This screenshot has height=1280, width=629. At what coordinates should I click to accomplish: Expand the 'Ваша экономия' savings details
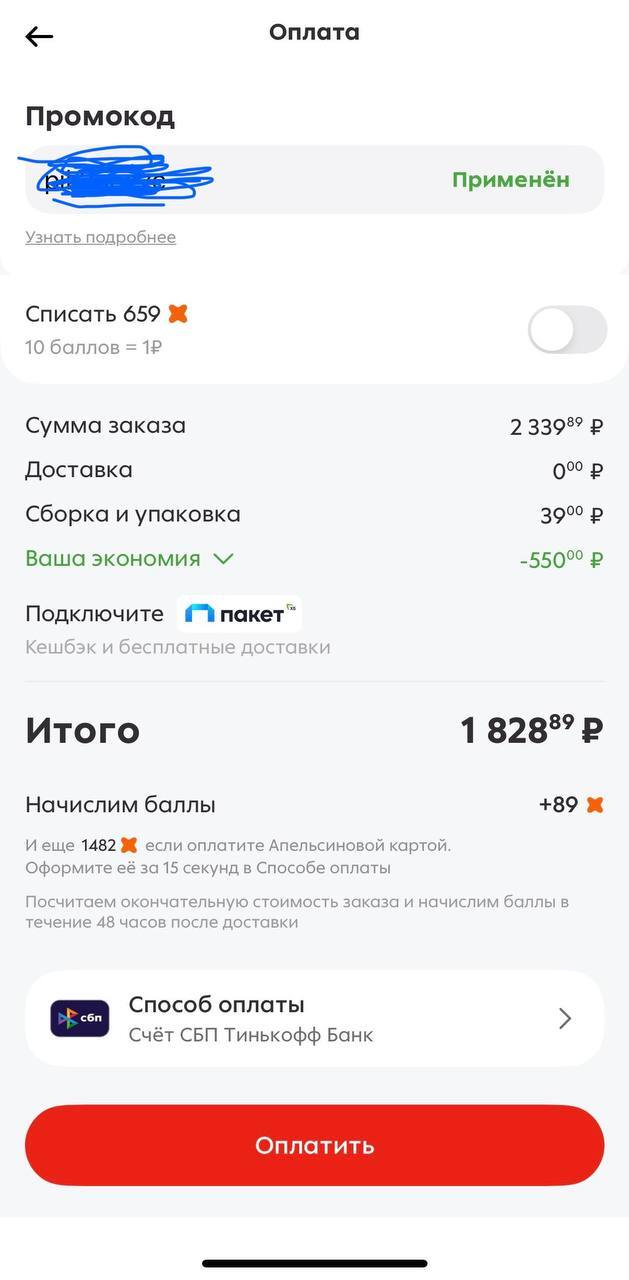pyautogui.click(x=129, y=559)
